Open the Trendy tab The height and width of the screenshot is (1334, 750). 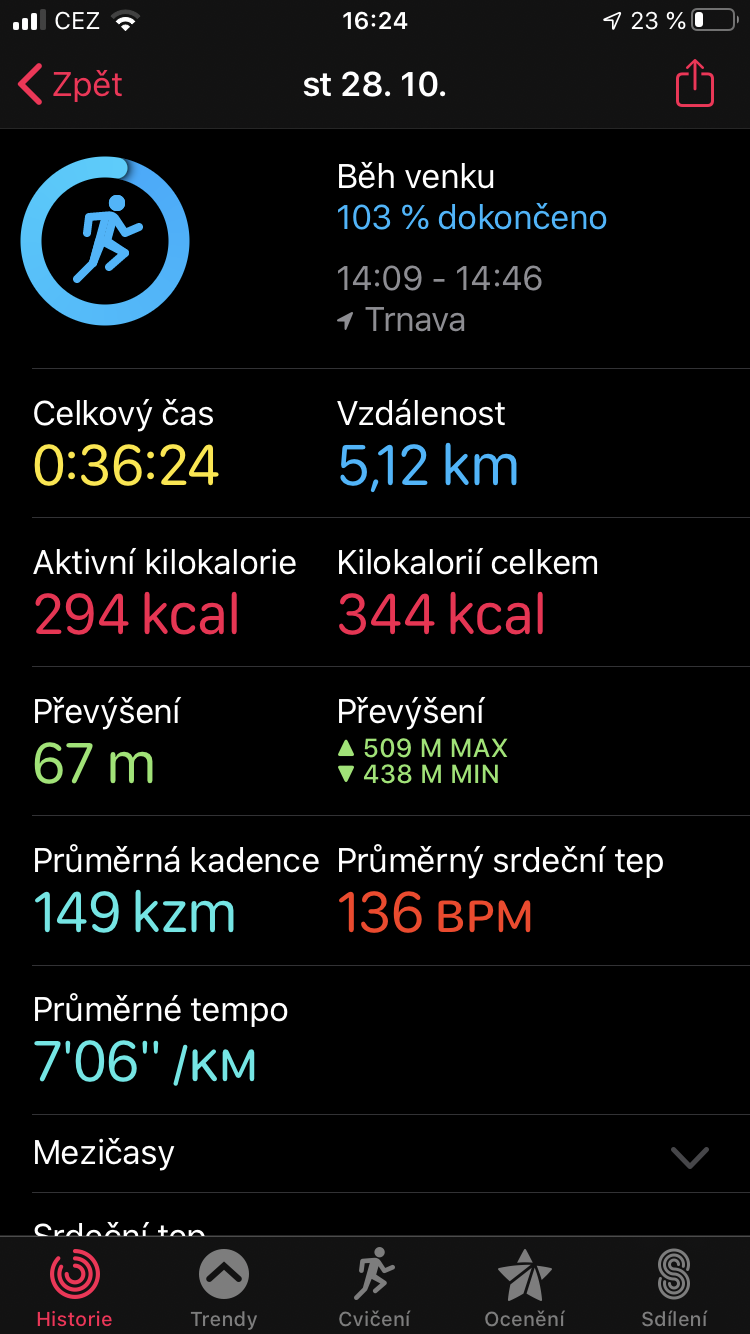pos(224,1288)
